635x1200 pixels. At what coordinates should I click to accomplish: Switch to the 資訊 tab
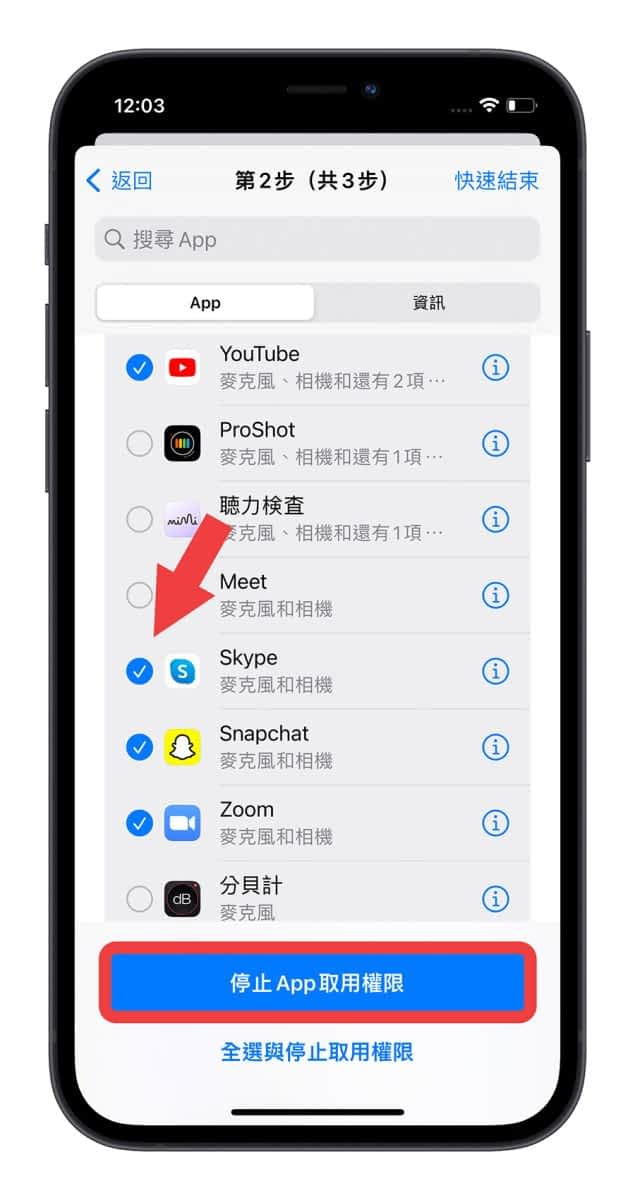(x=428, y=303)
